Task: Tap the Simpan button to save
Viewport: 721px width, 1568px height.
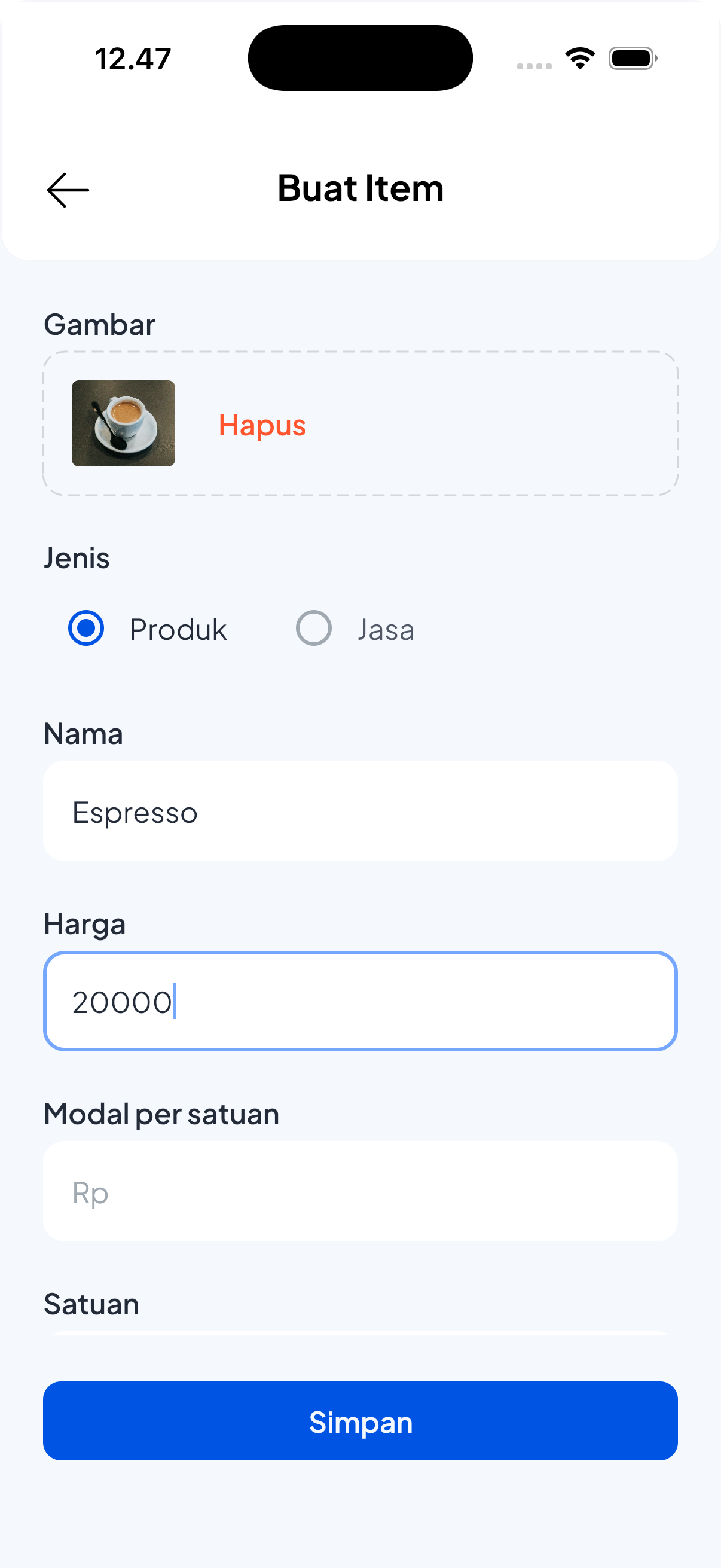Action: 360,1422
